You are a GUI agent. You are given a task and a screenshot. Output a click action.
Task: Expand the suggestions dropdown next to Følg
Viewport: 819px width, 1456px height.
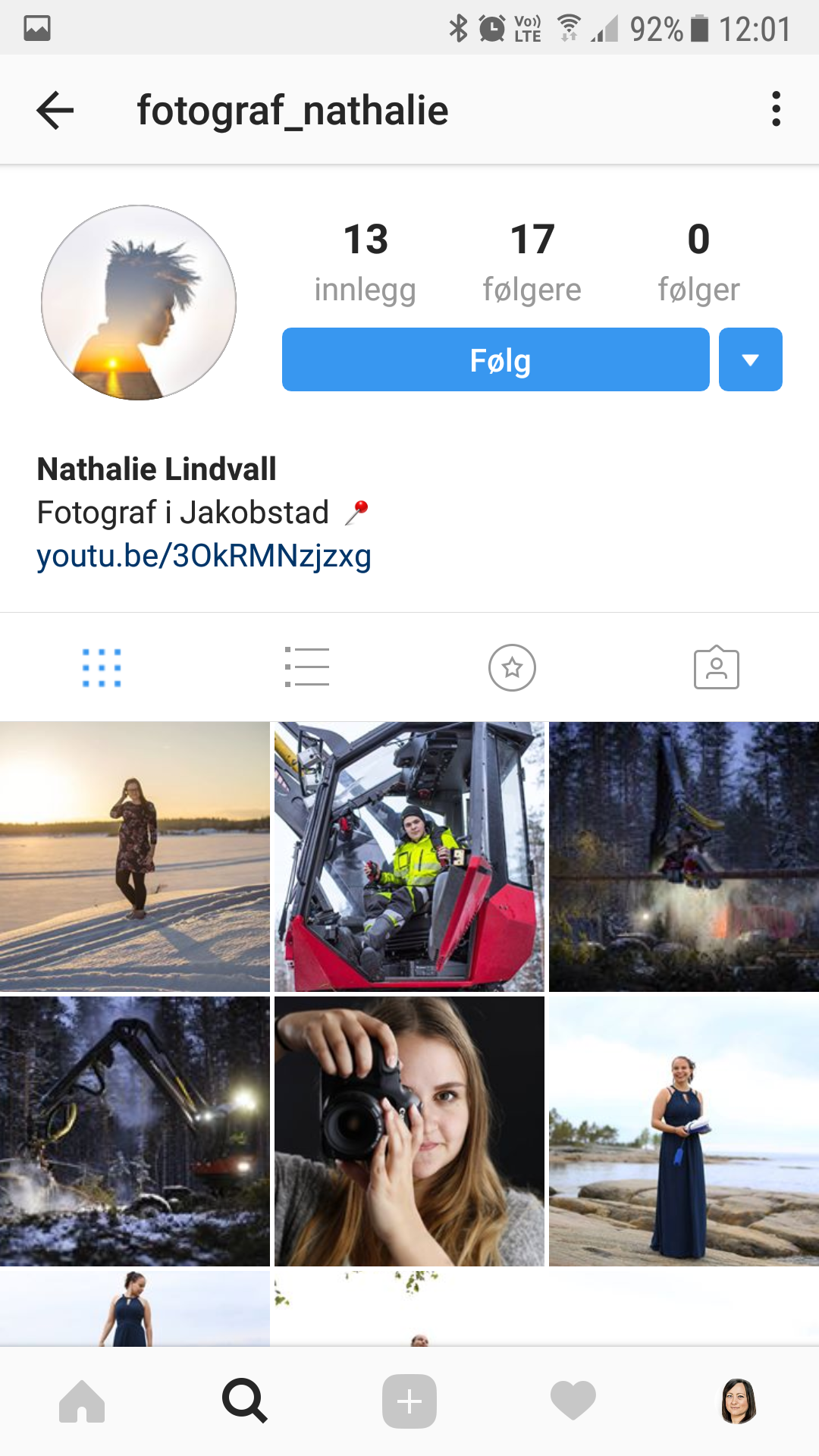pos(750,360)
